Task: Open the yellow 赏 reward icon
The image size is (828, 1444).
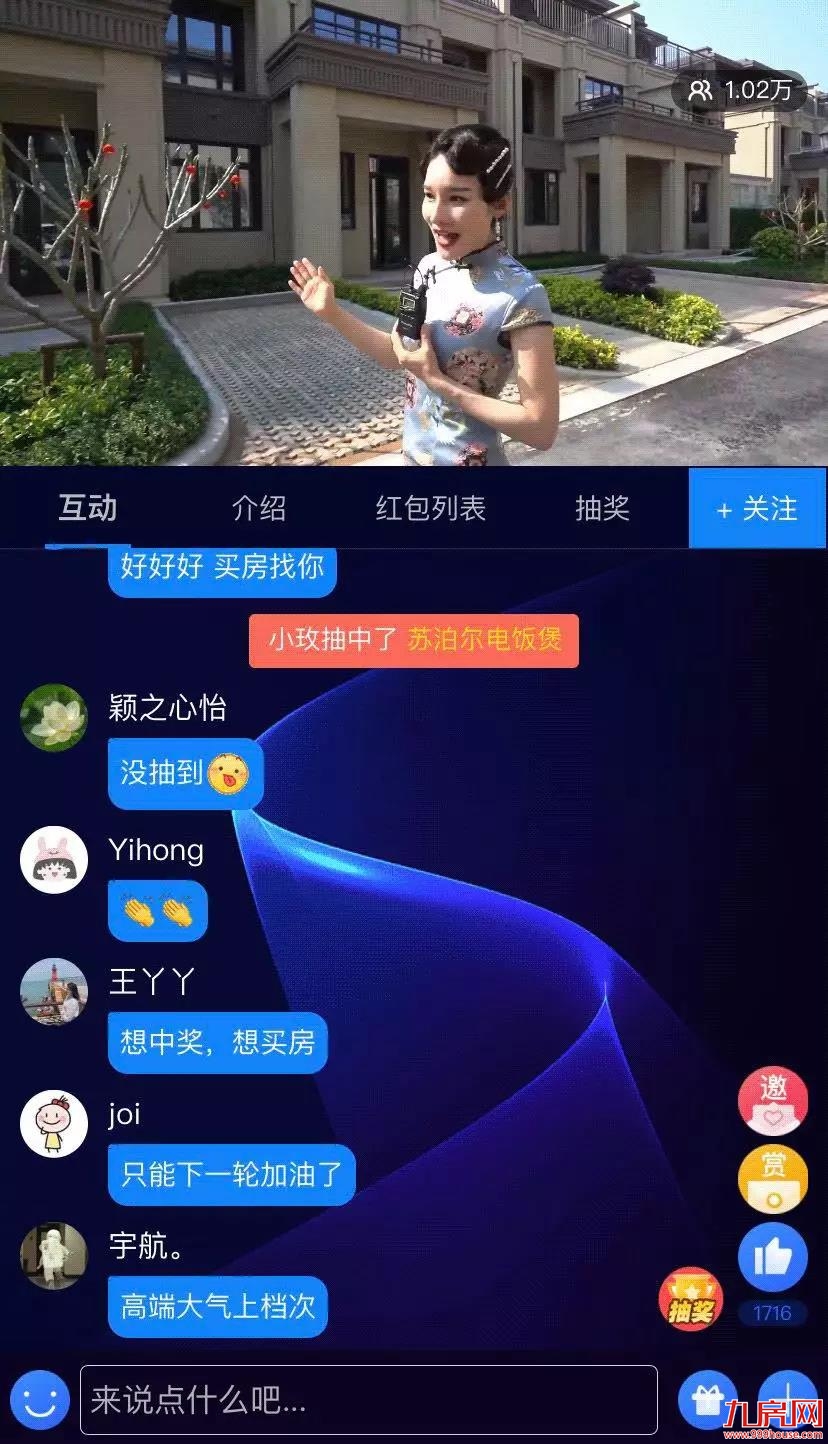Action: coord(772,1179)
